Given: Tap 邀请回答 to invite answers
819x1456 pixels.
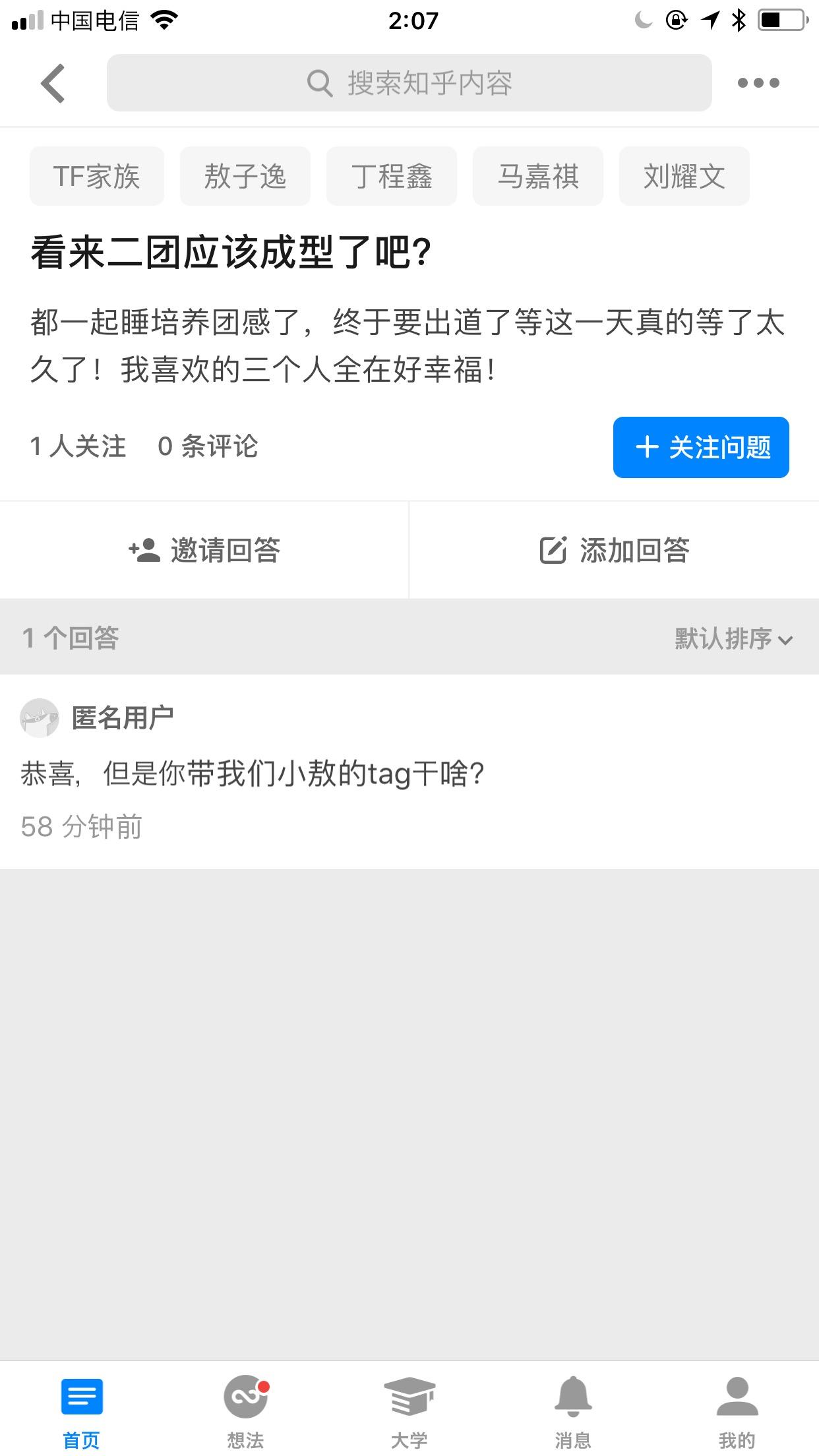Looking at the screenshot, I should point(204,550).
